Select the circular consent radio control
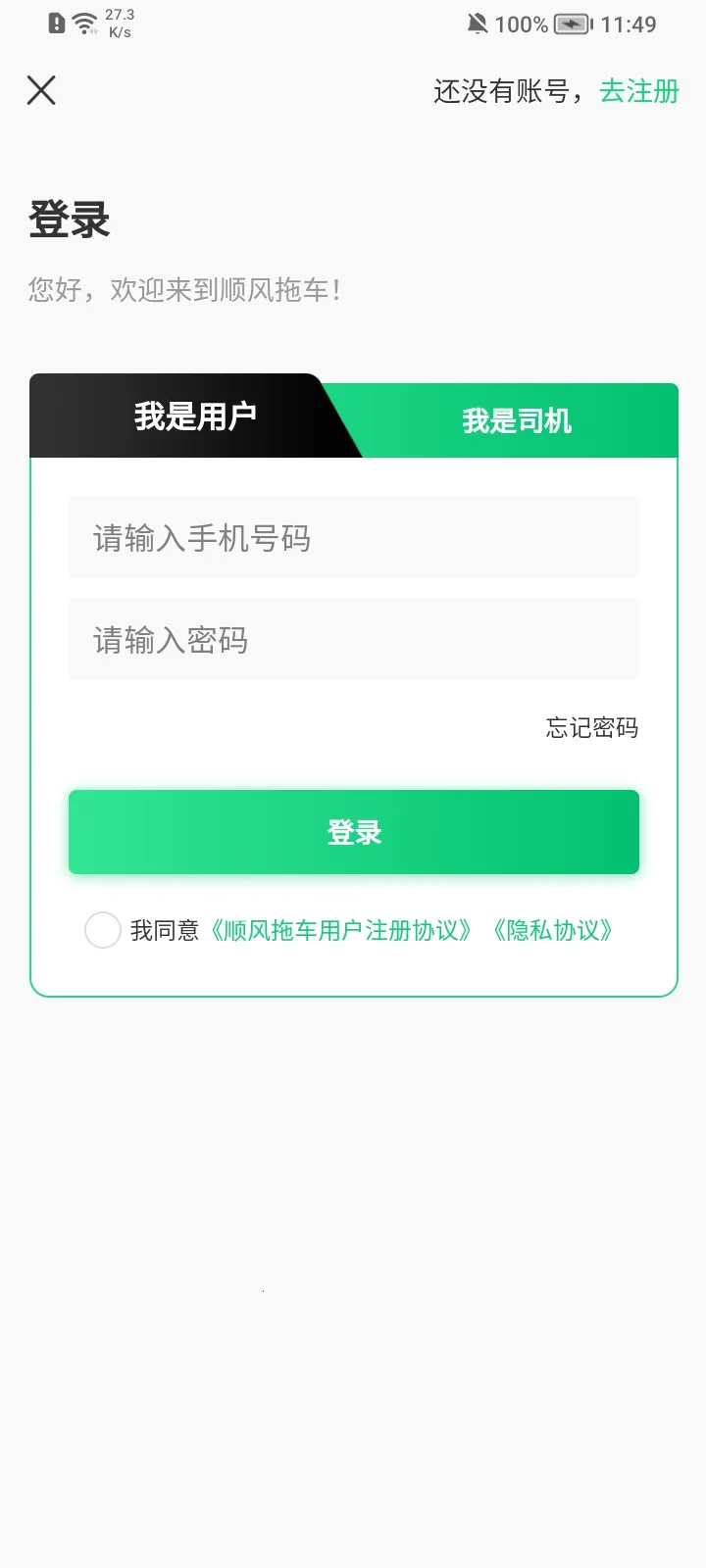This screenshot has width=706, height=1568. (103, 930)
